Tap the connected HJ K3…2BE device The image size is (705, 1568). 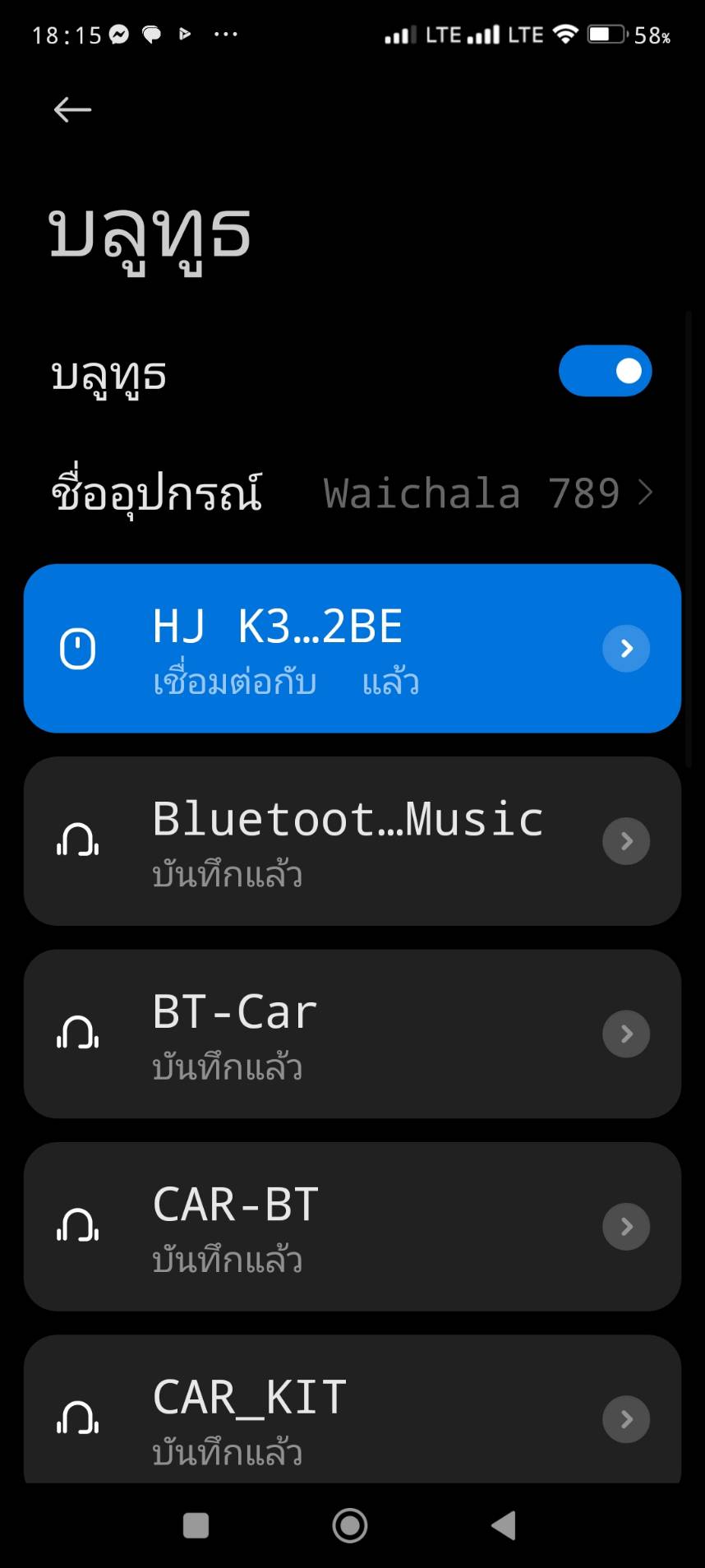click(x=352, y=648)
